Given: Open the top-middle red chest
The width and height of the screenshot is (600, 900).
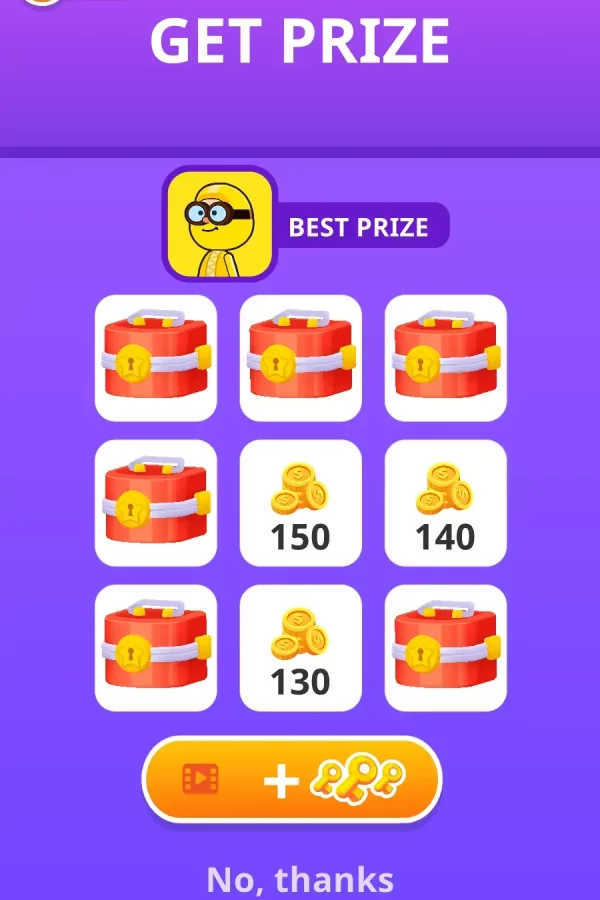Looking at the screenshot, I should coord(301,358).
